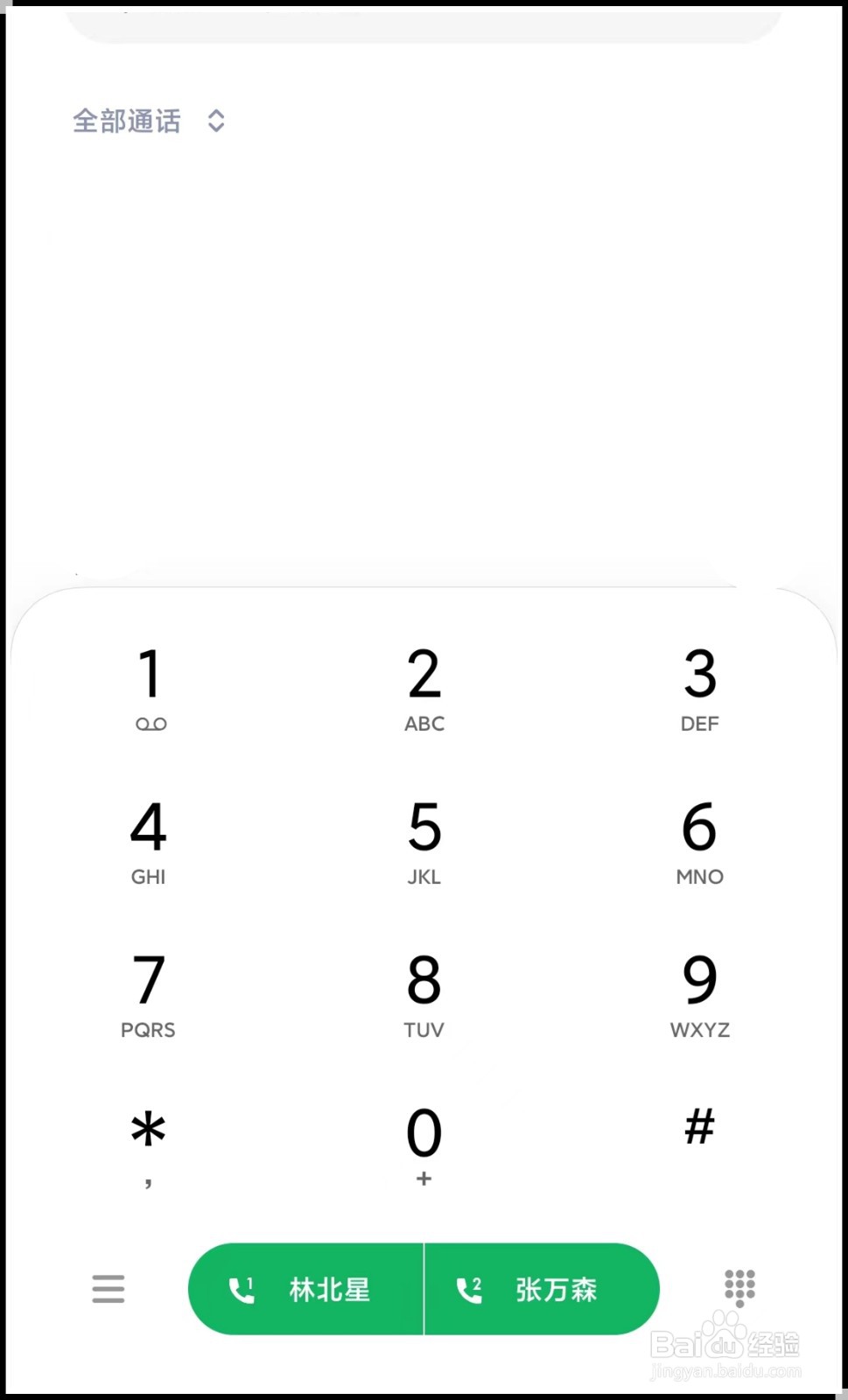Screen dimensions: 848x1400
Task: Select the 全部通话 tab label
Action: 127,121
